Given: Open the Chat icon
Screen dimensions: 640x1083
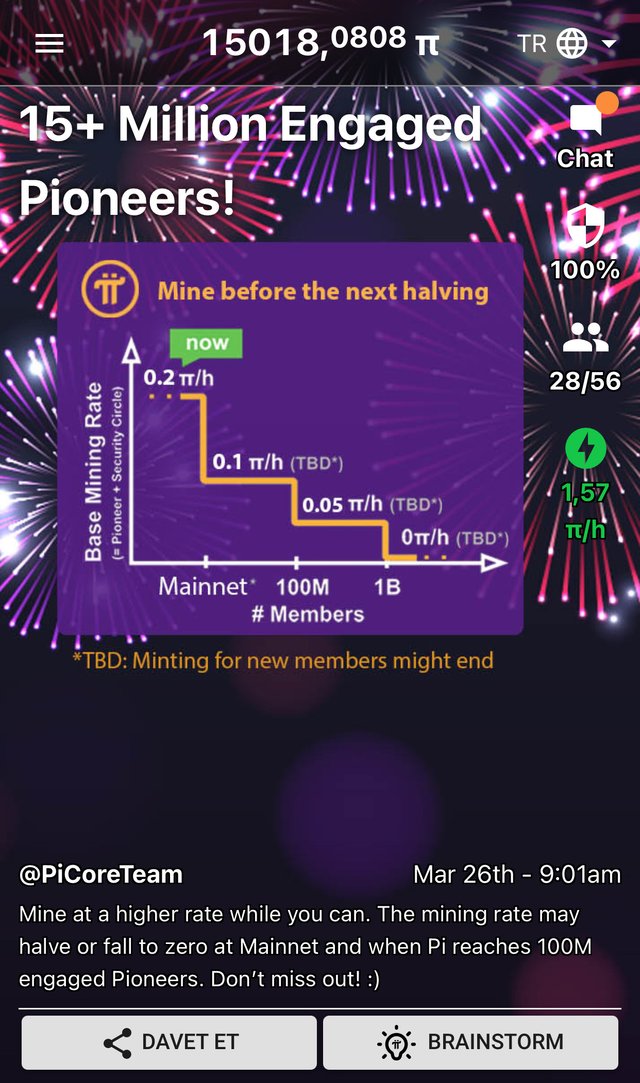Looking at the screenshot, I should [x=586, y=123].
